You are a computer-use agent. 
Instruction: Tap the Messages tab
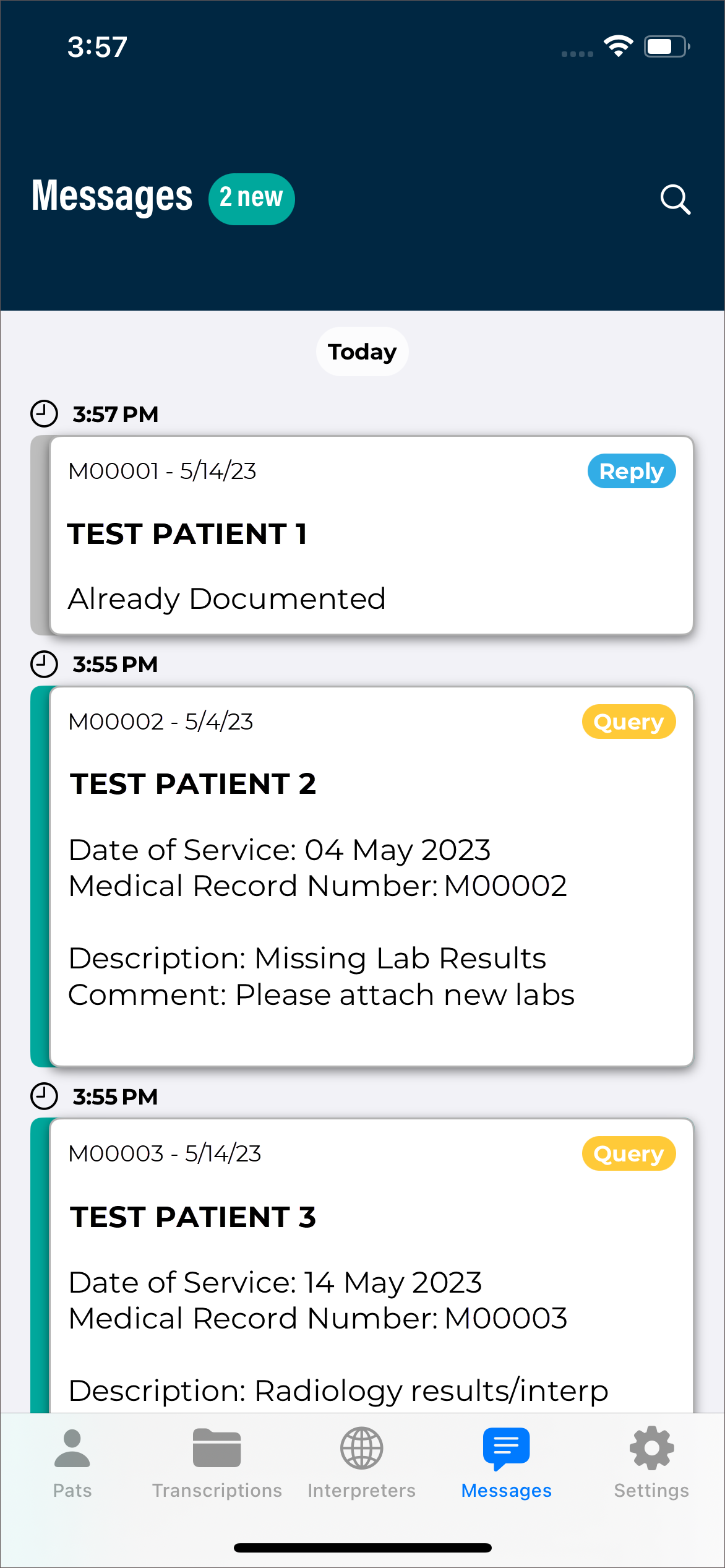pos(507,1463)
